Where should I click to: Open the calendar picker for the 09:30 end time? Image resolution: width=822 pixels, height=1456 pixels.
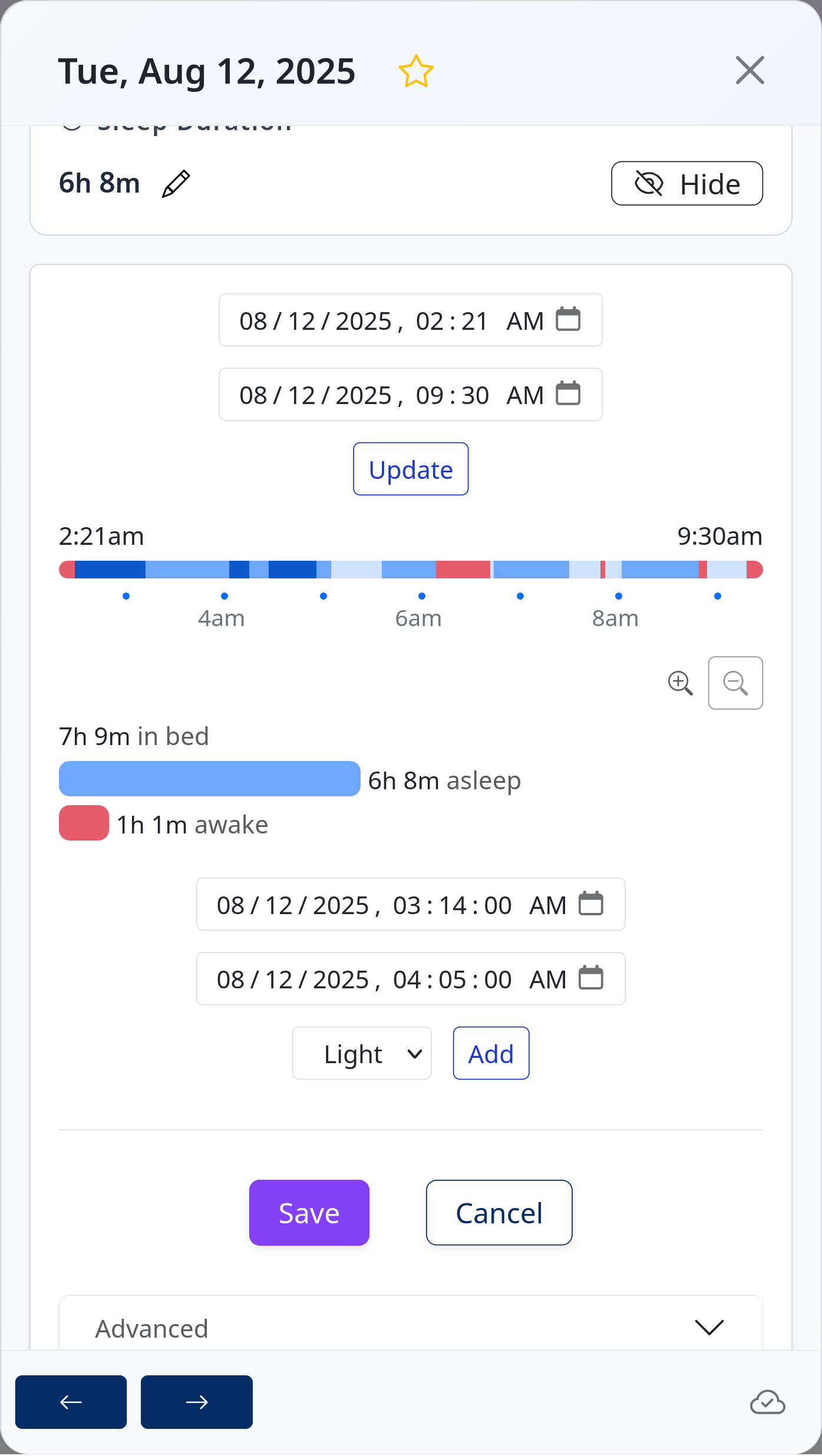point(567,393)
